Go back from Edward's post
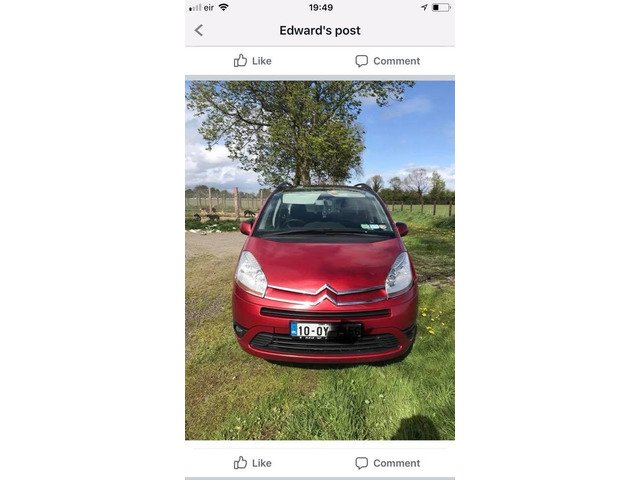Viewport: 640px width, 480px height. coord(198,30)
